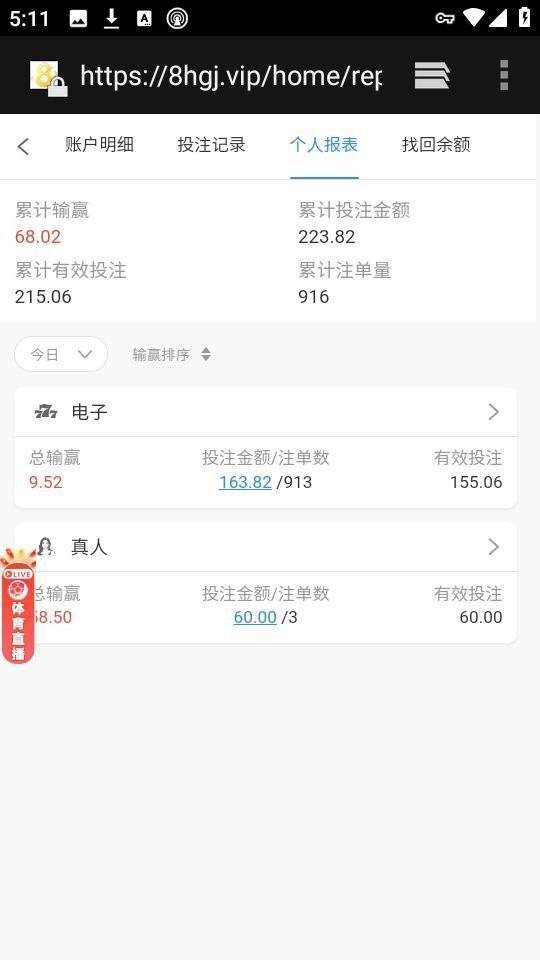Open the browser overflow menu
The height and width of the screenshot is (960, 540).
504,75
